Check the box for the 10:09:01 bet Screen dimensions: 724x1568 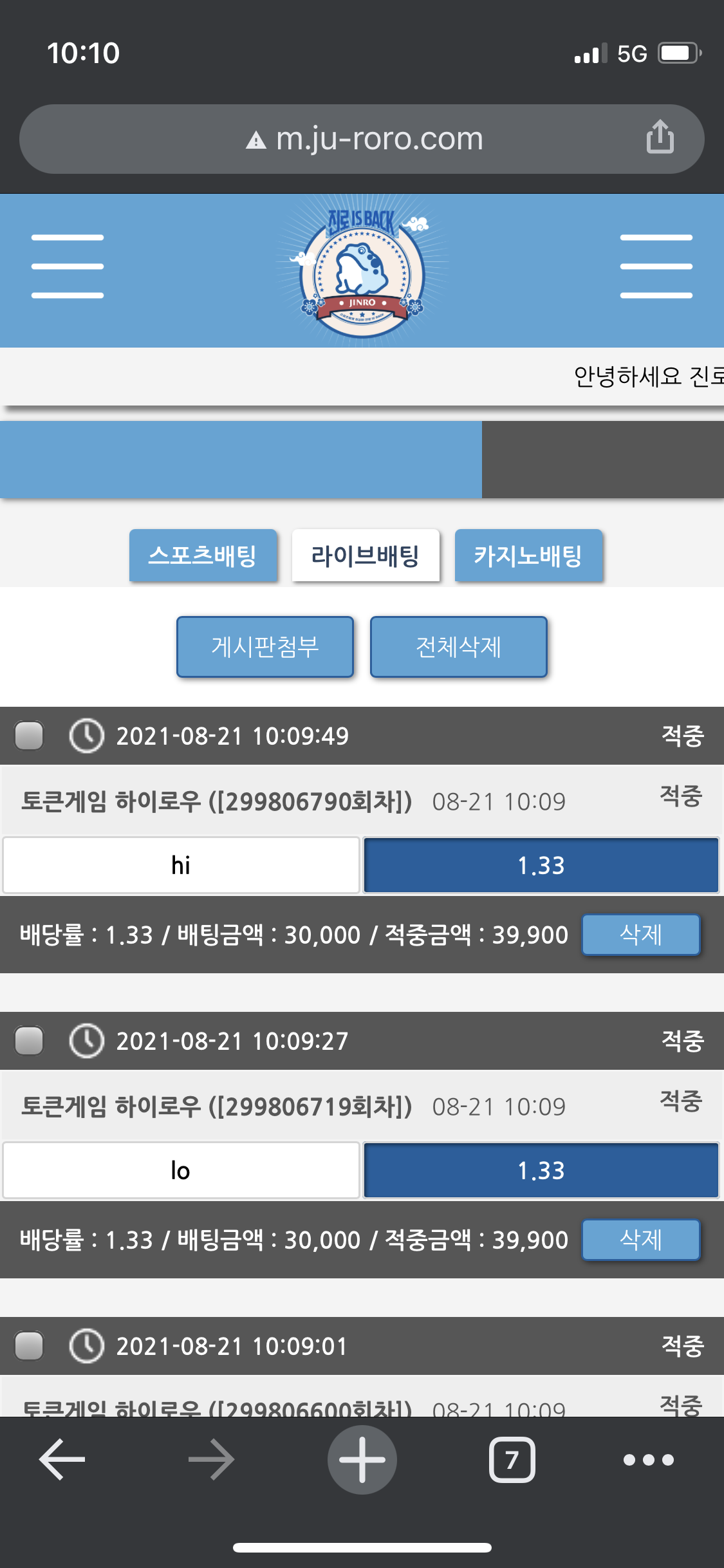pos(29,1346)
